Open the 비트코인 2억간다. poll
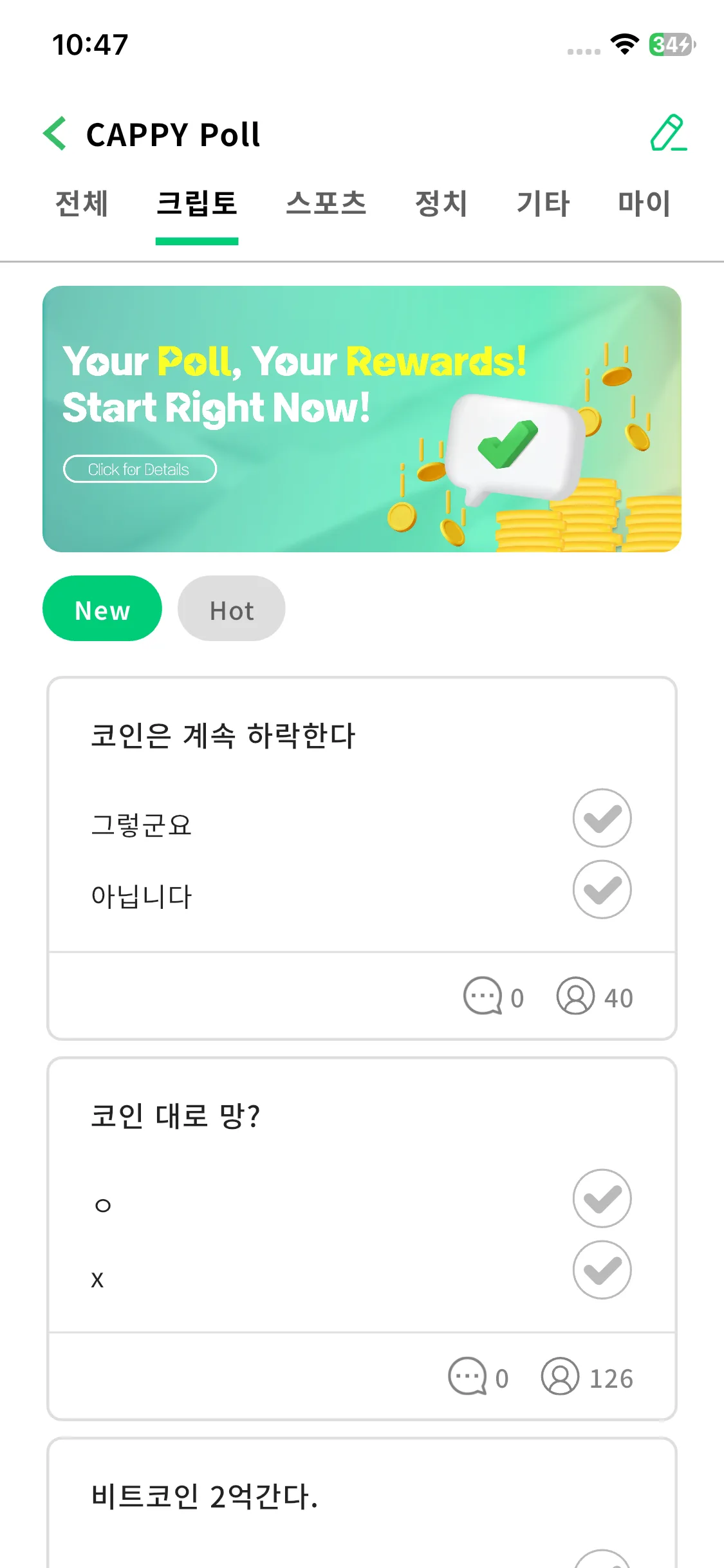 coord(205,1496)
